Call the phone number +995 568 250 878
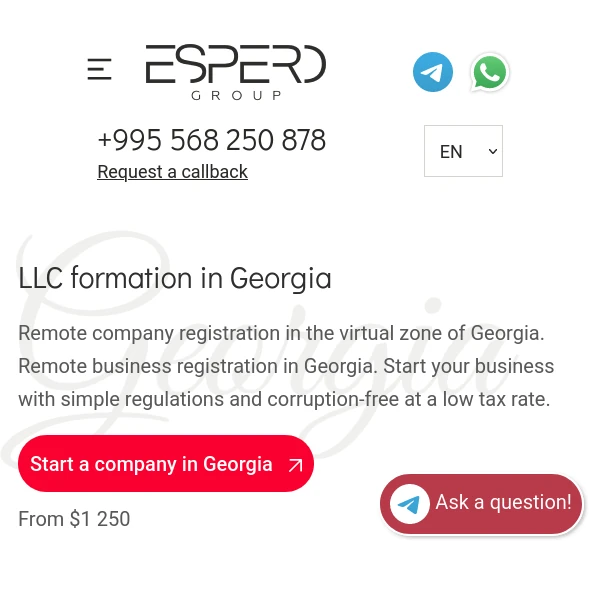The height and width of the screenshot is (600, 600). tap(211, 140)
